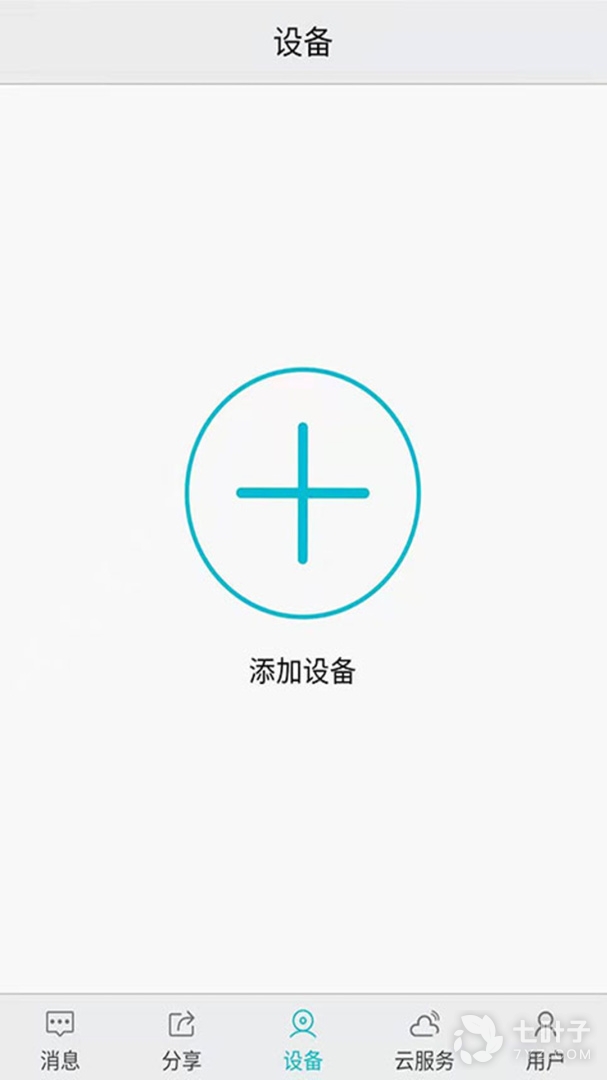
Task: Go to the 云服务 tab
Action: point(424,1038)
